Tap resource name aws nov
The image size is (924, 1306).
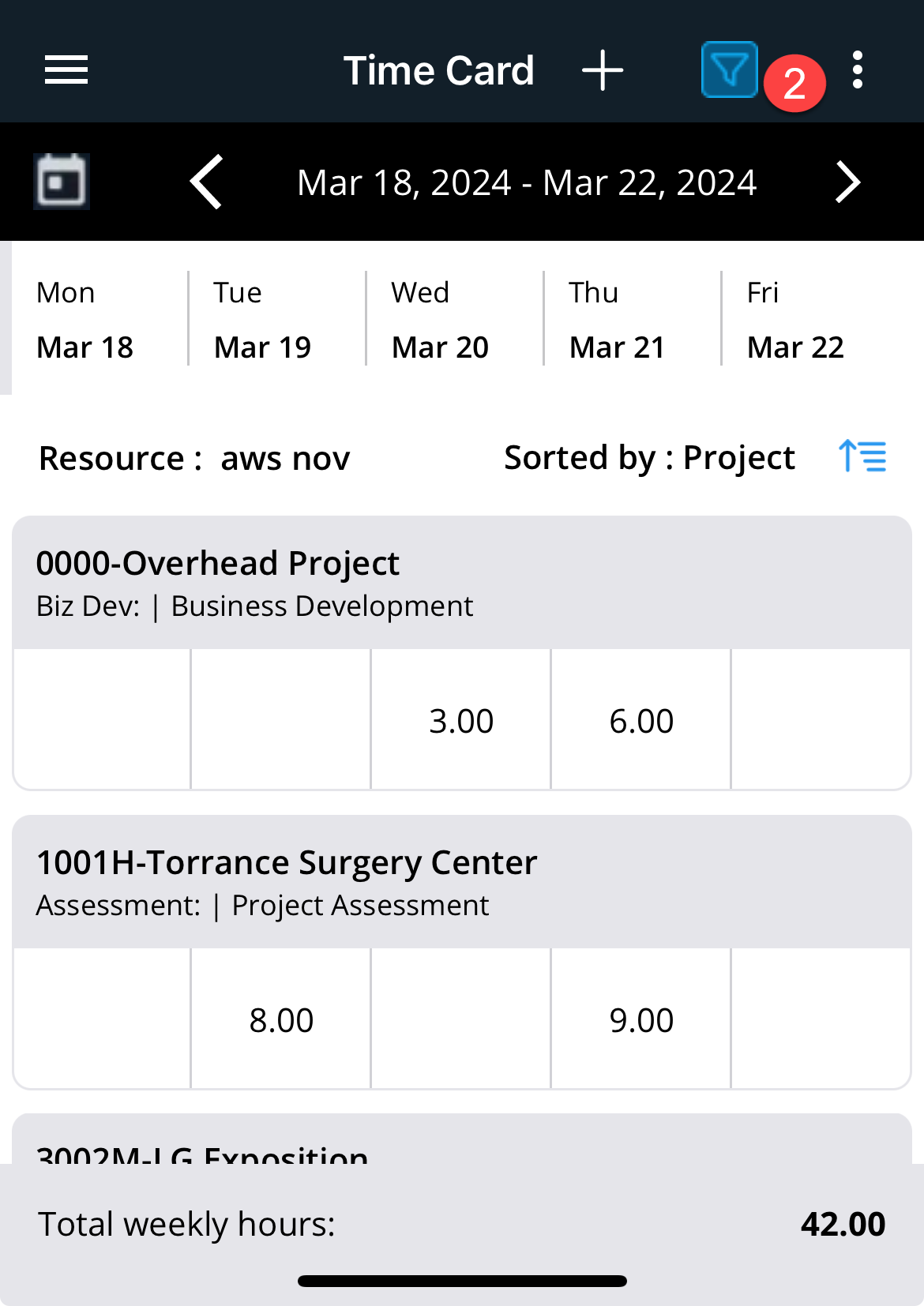(285, 457)
